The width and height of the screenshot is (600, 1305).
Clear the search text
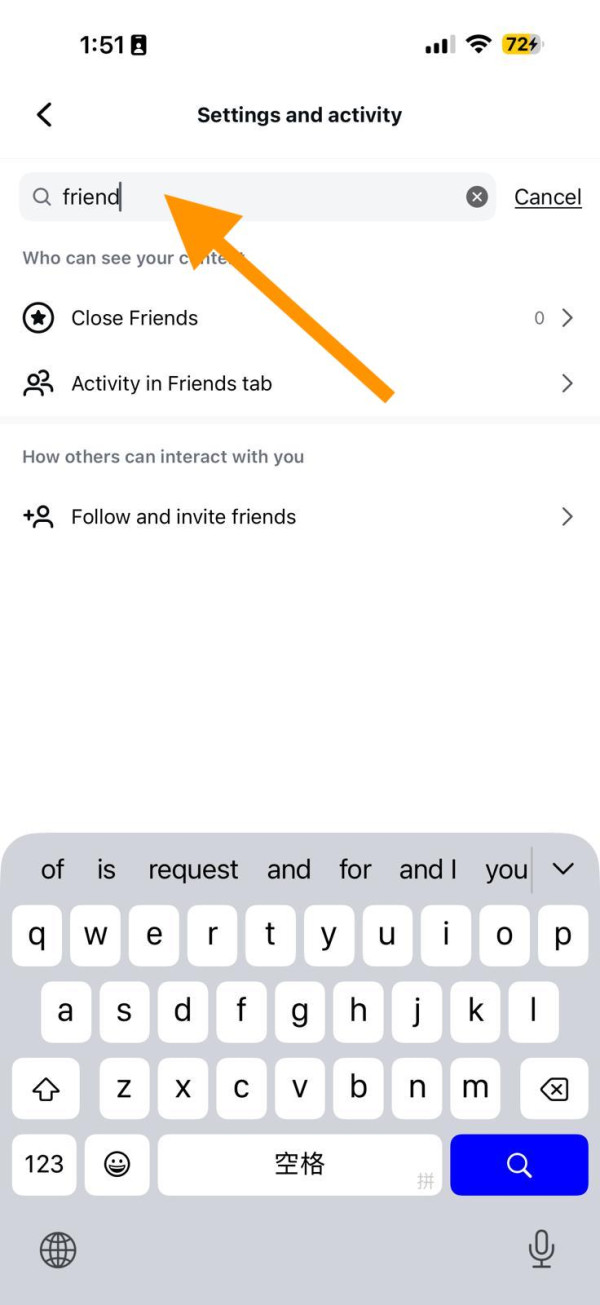tap(477, 197)
